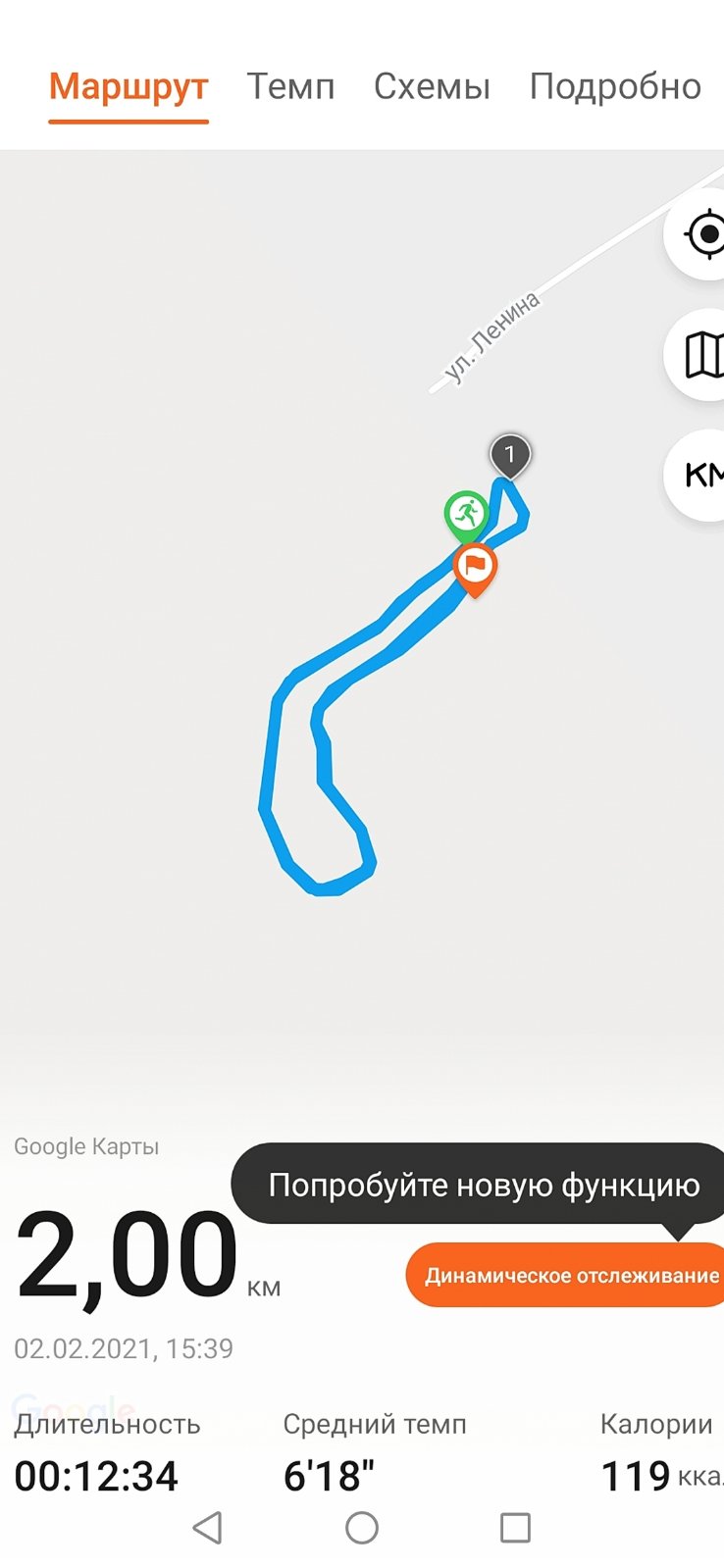
Task: Toggle kilometer markers on the map
Action: click(x=702, y=475)
